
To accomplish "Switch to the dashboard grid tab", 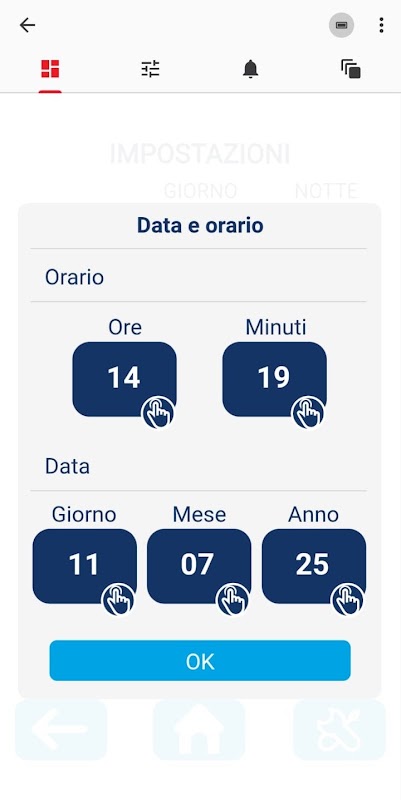I will coord(50,69).
